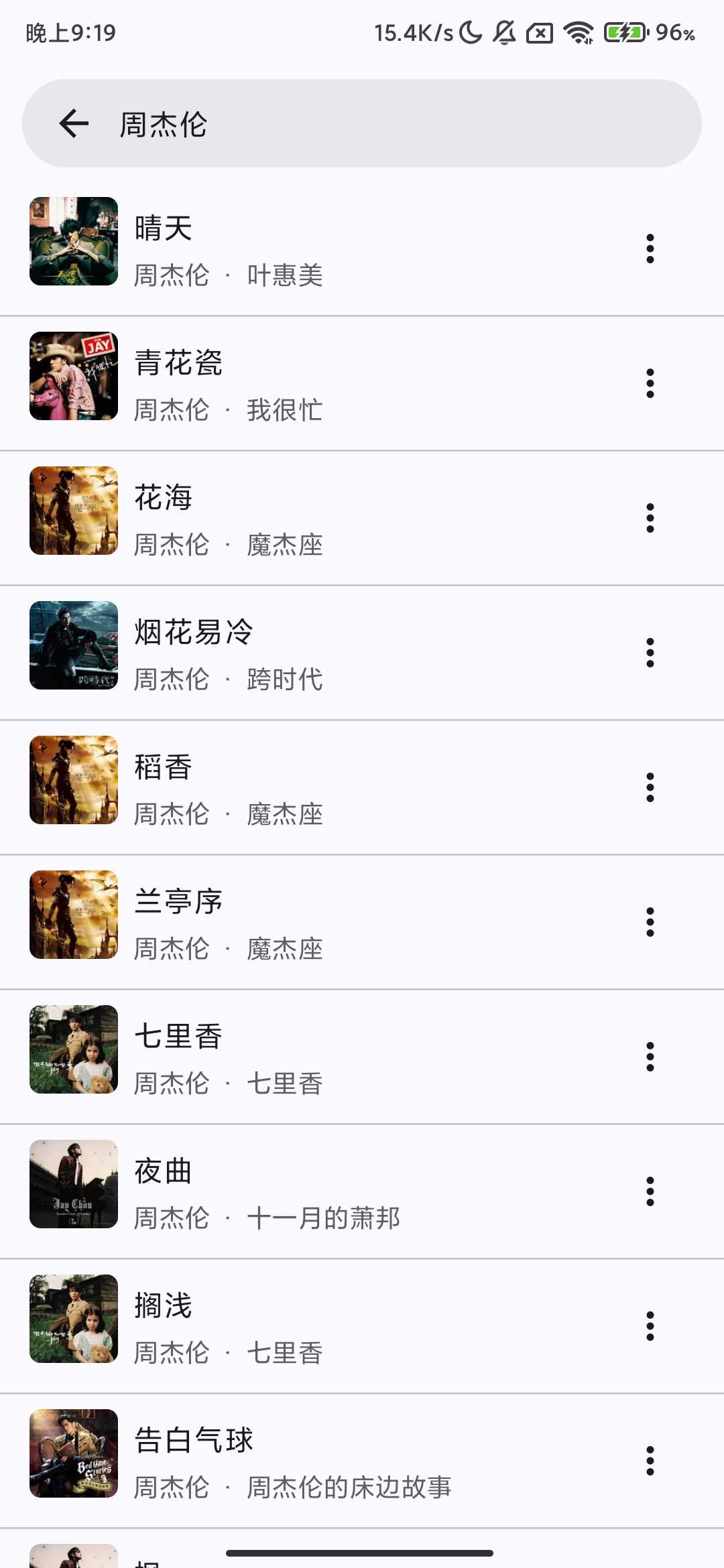724x1568 pixels.
Task: Open more options for 烟花易冷
Action: click(650, 653)
